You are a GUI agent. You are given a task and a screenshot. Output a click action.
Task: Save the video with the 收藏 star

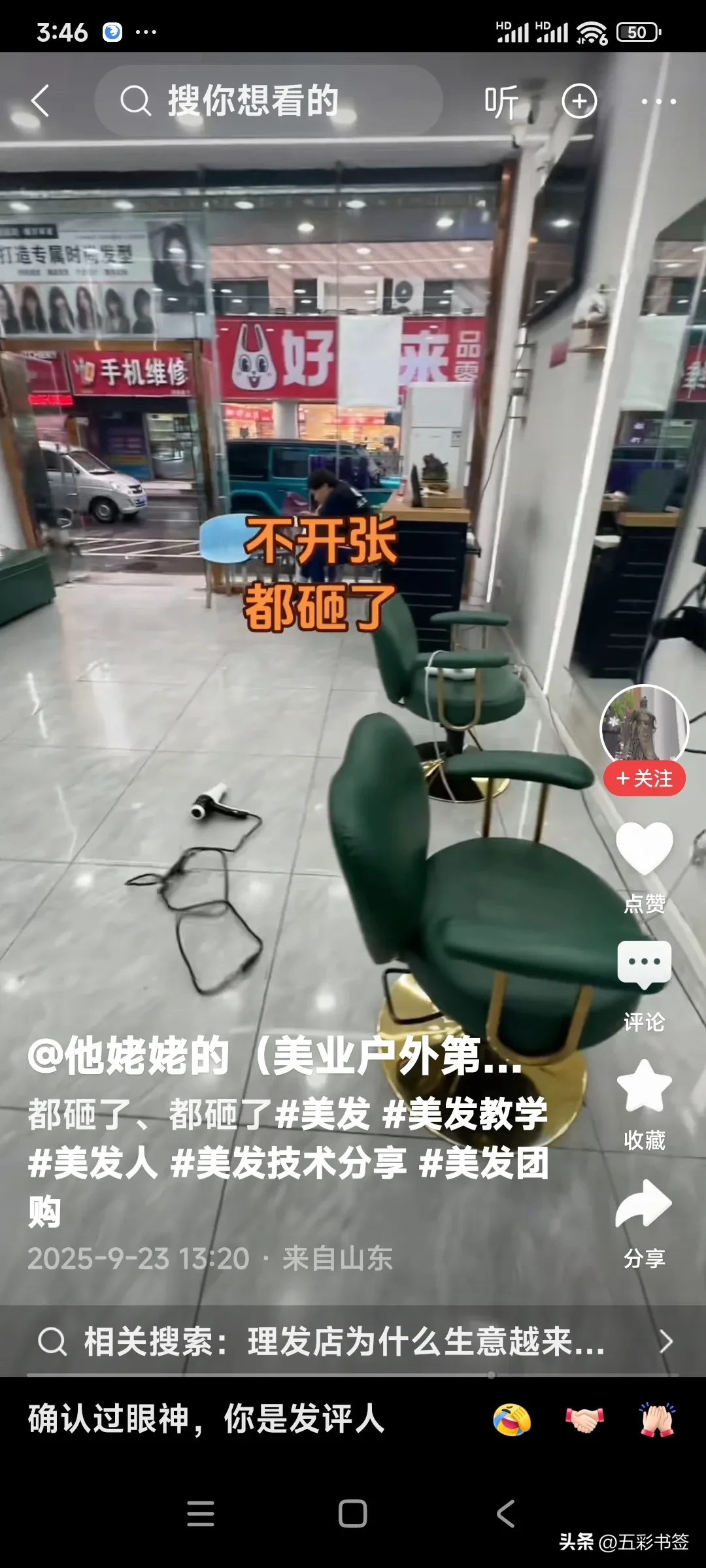tap(644, 1086)
